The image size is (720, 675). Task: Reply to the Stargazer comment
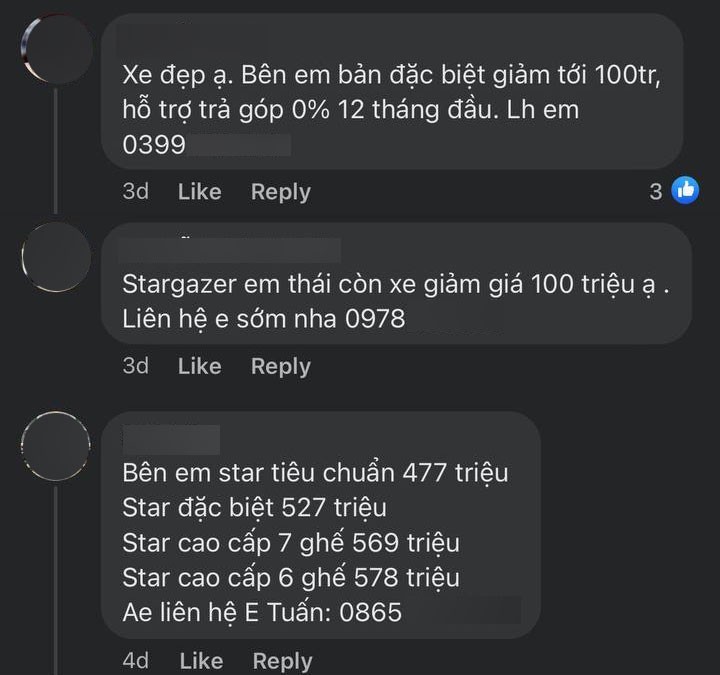coord(280,367)
